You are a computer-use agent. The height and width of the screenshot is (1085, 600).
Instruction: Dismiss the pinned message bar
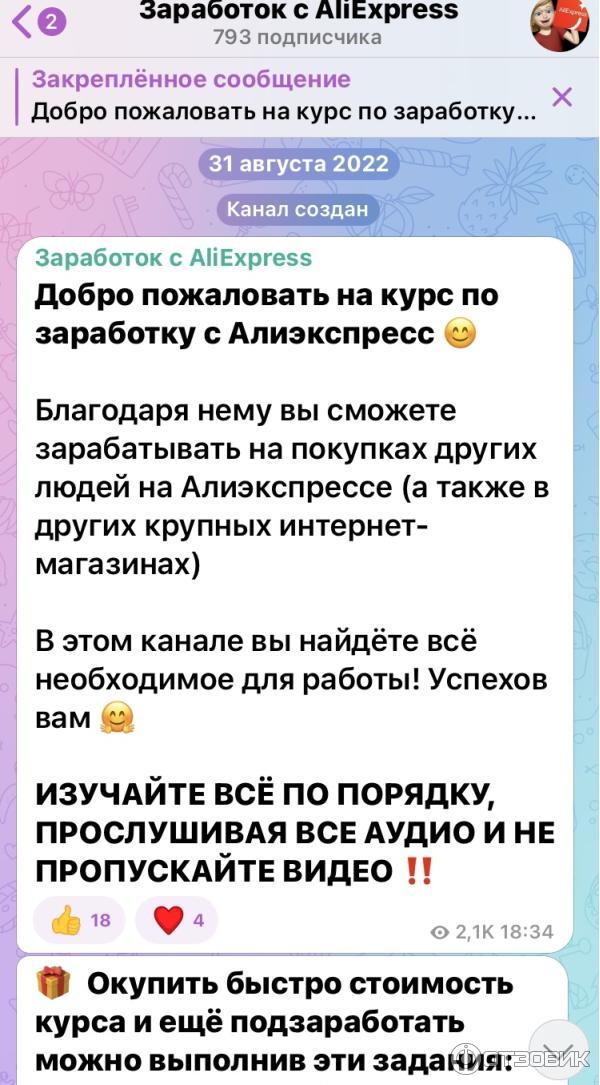[563, 97]
